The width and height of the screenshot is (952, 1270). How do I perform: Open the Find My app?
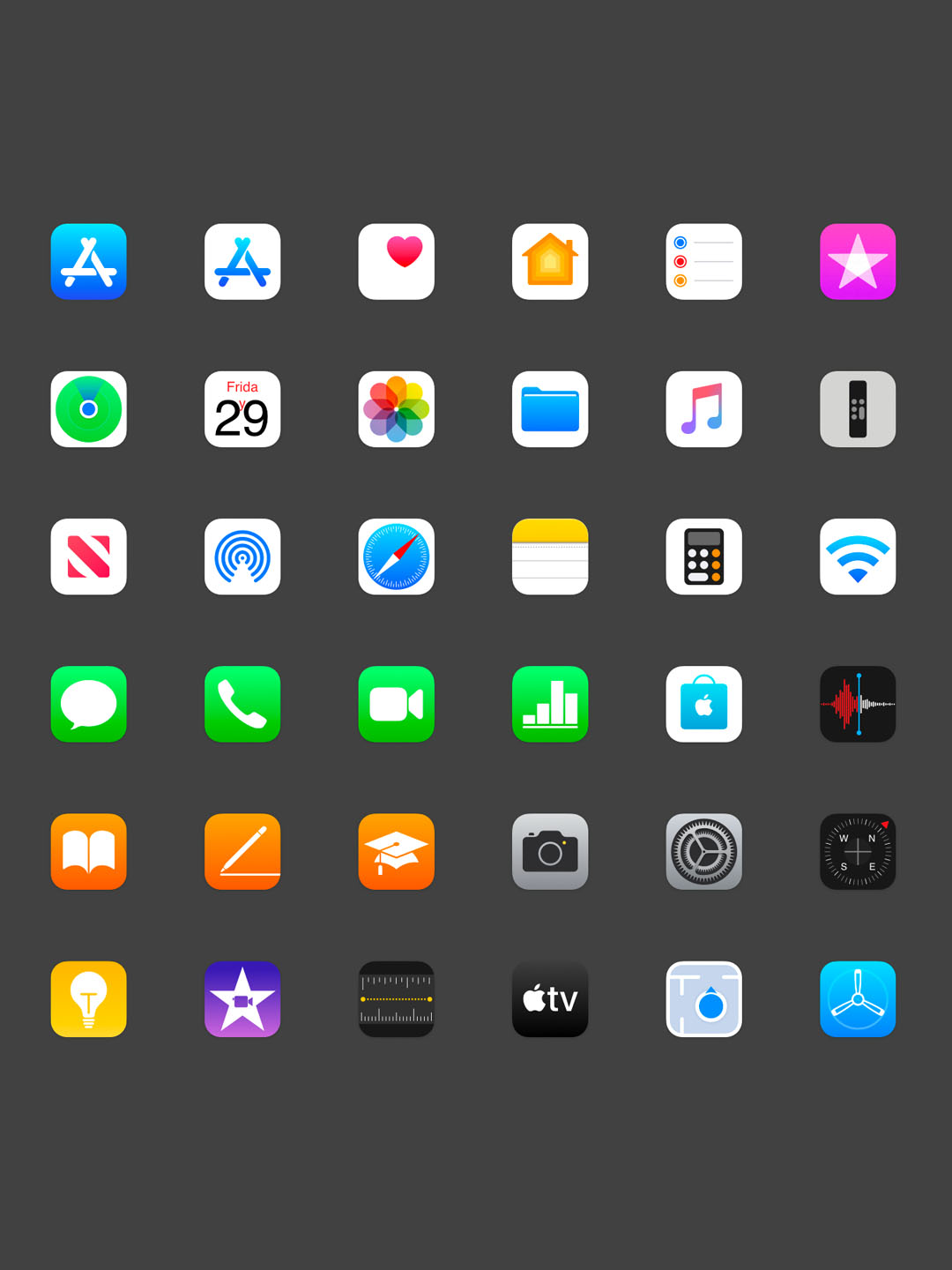(88, 409)
